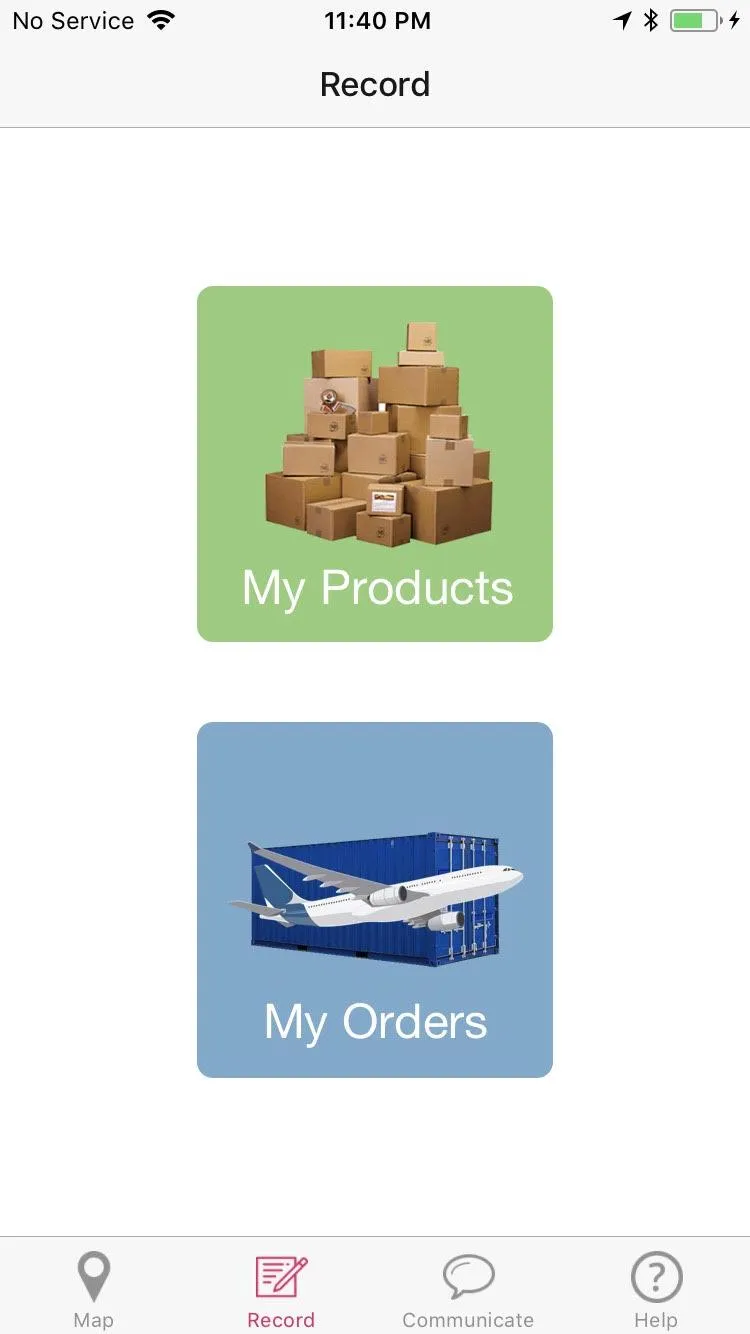Open the Help tab
This screenshot has width=750, height=1334.
pyautogui.click(x=656, y=1290)
